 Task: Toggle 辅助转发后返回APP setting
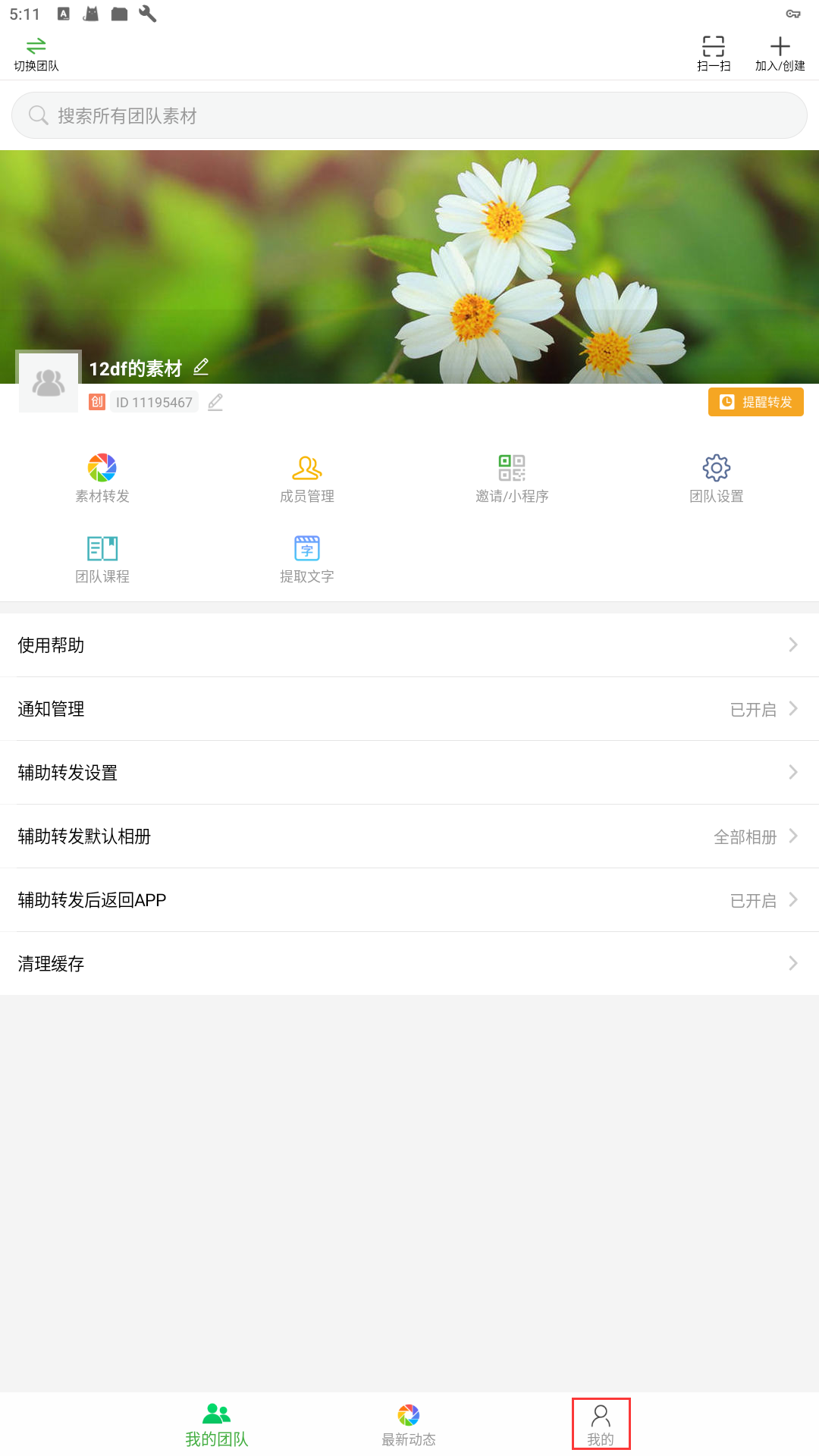pyautogui.click(x=409, y=899)
